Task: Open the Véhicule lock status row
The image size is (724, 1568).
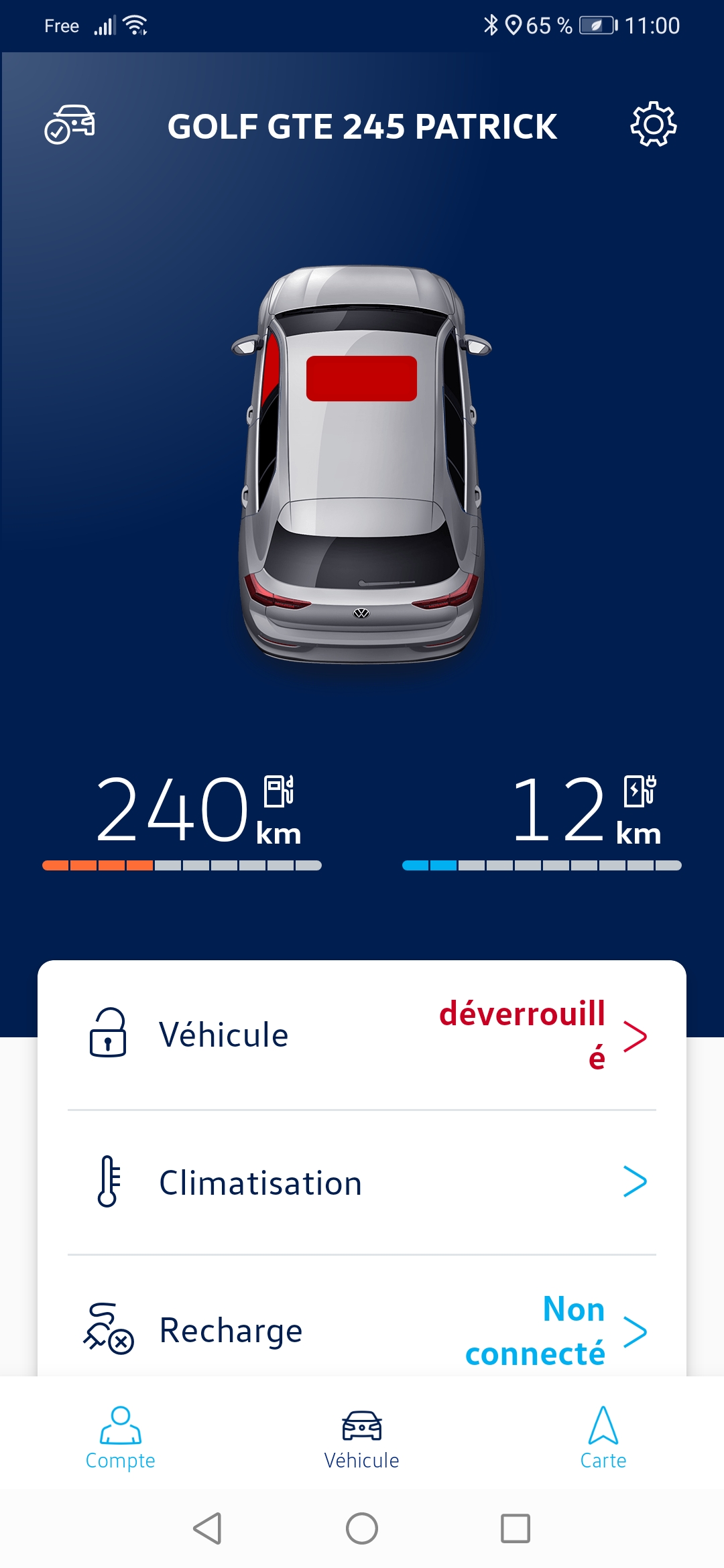Action: click(362, 1035)
